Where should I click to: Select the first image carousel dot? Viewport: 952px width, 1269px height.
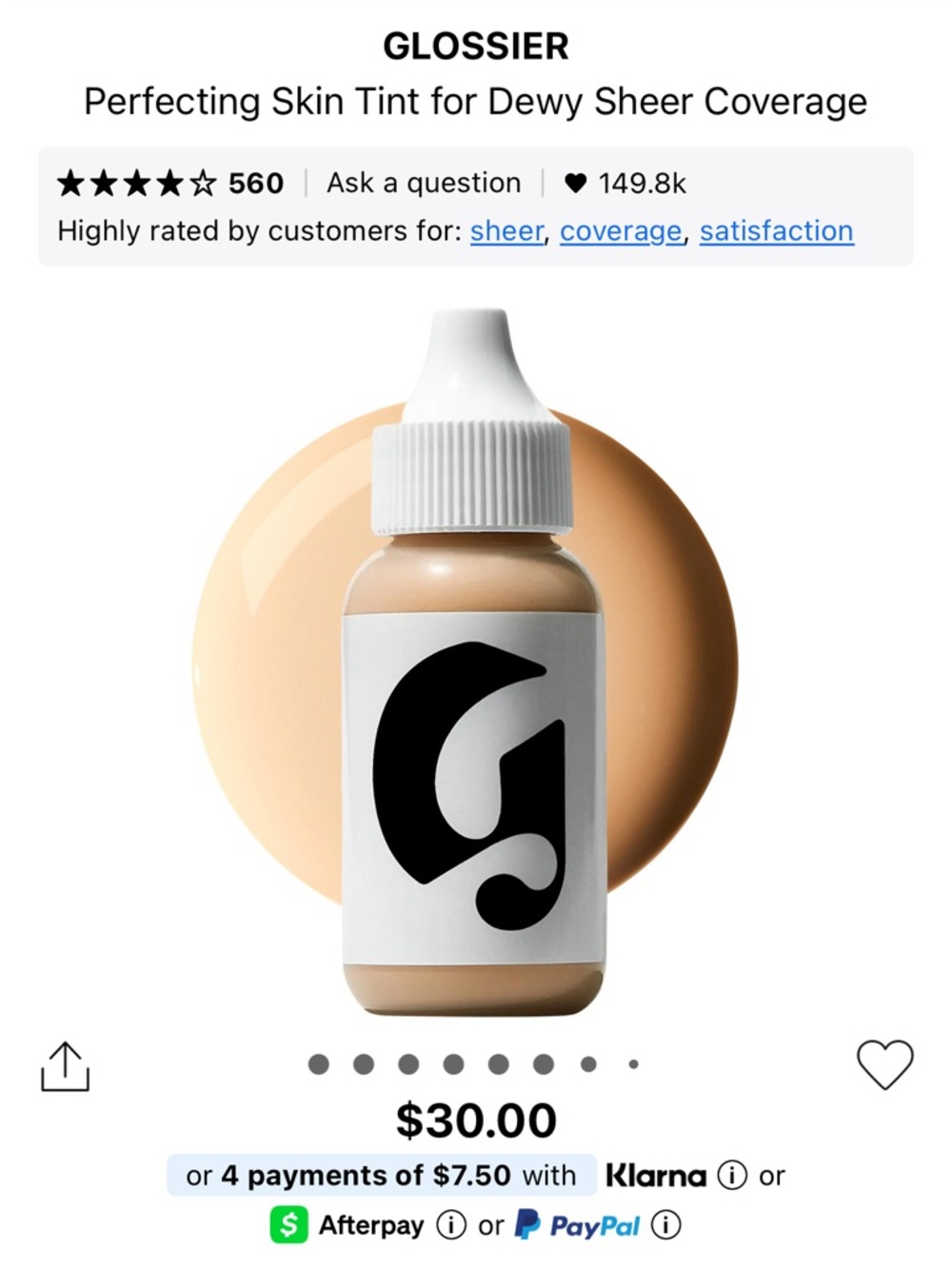click(318, 1063)
